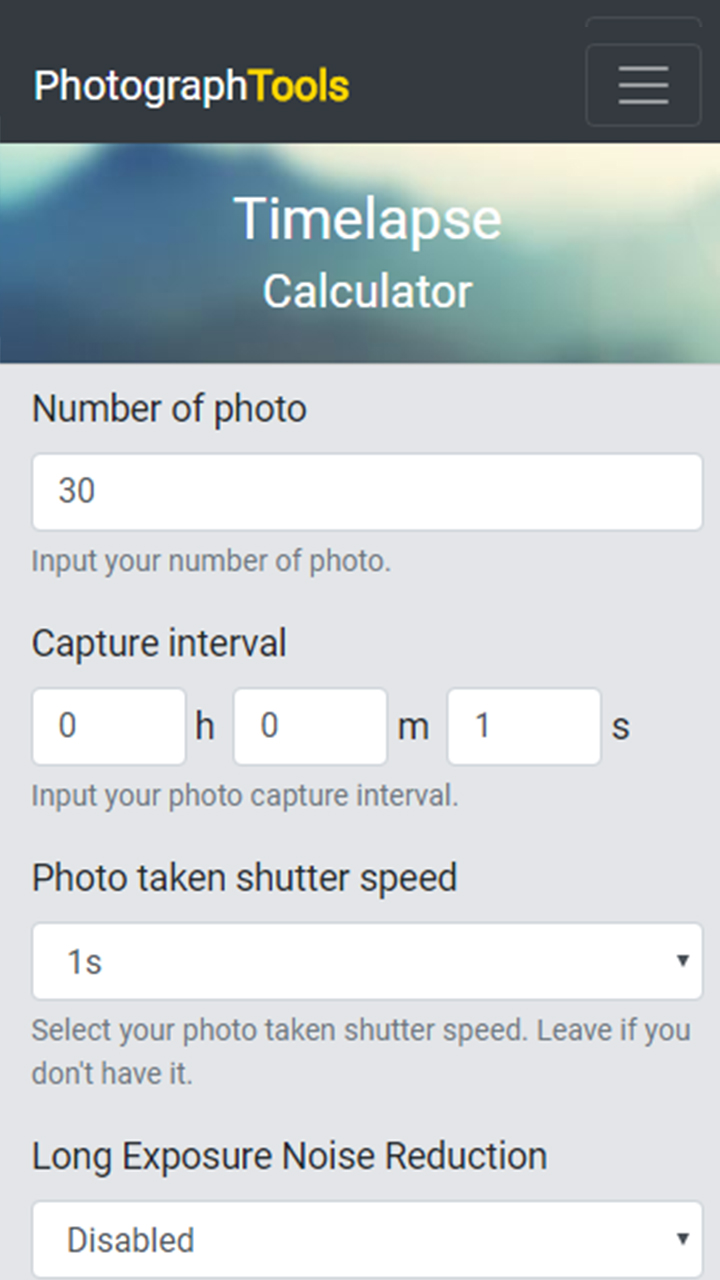
Task: Click the hours capture interval field
Action: click(108, 725)
